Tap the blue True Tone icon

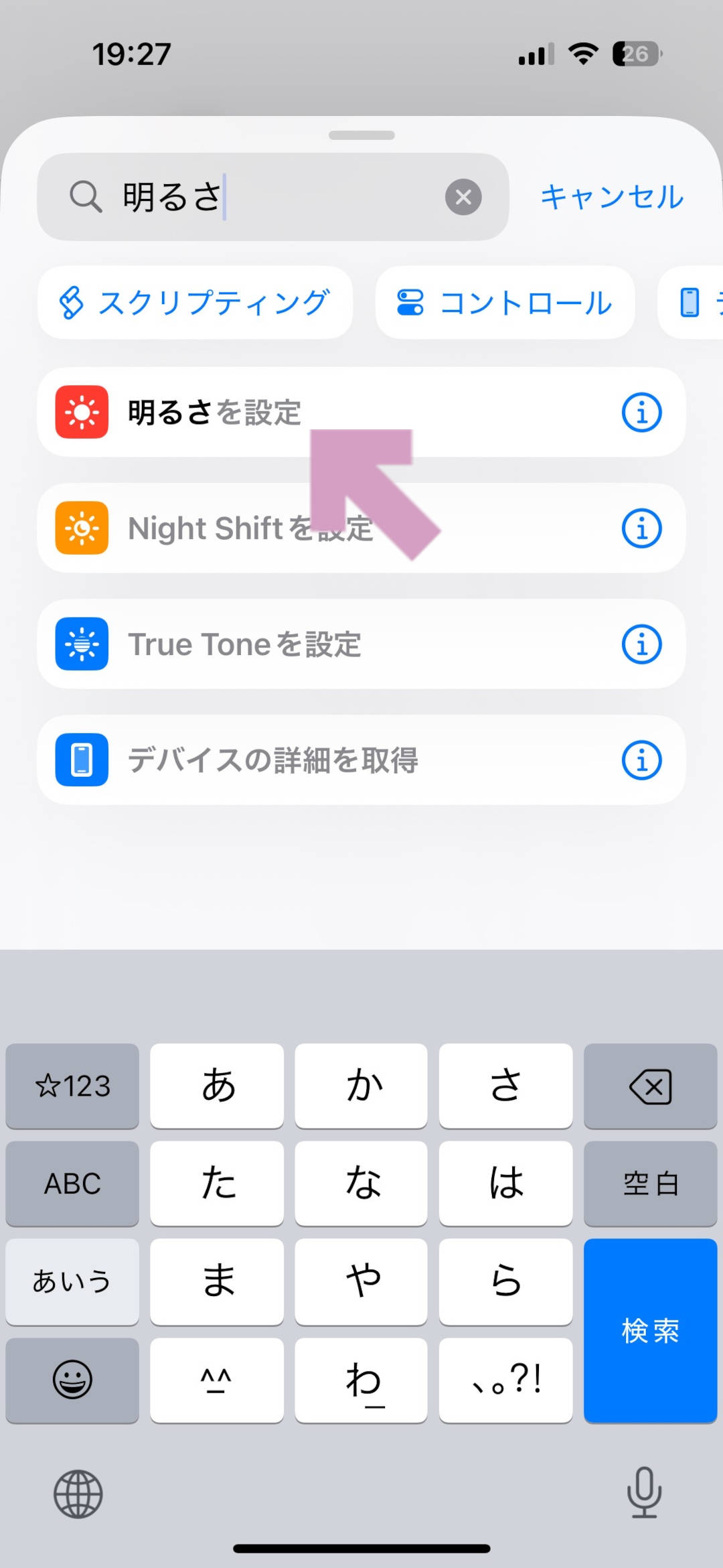point(80,644)
